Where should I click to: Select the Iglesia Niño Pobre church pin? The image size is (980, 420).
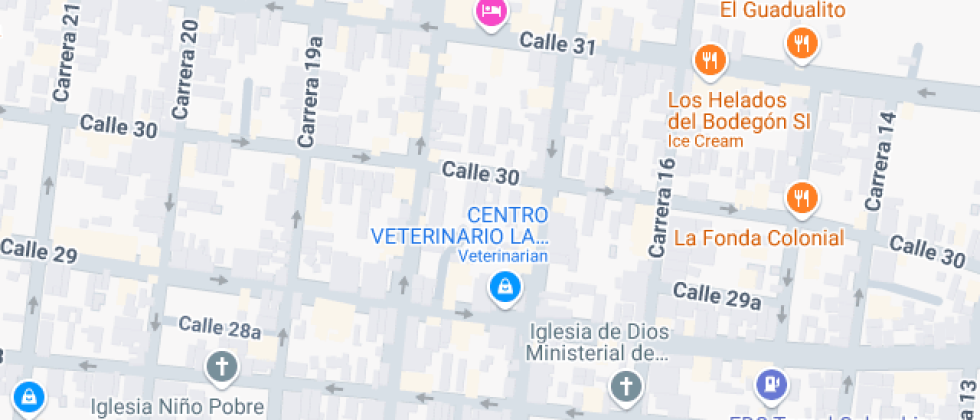pos(221,366)
